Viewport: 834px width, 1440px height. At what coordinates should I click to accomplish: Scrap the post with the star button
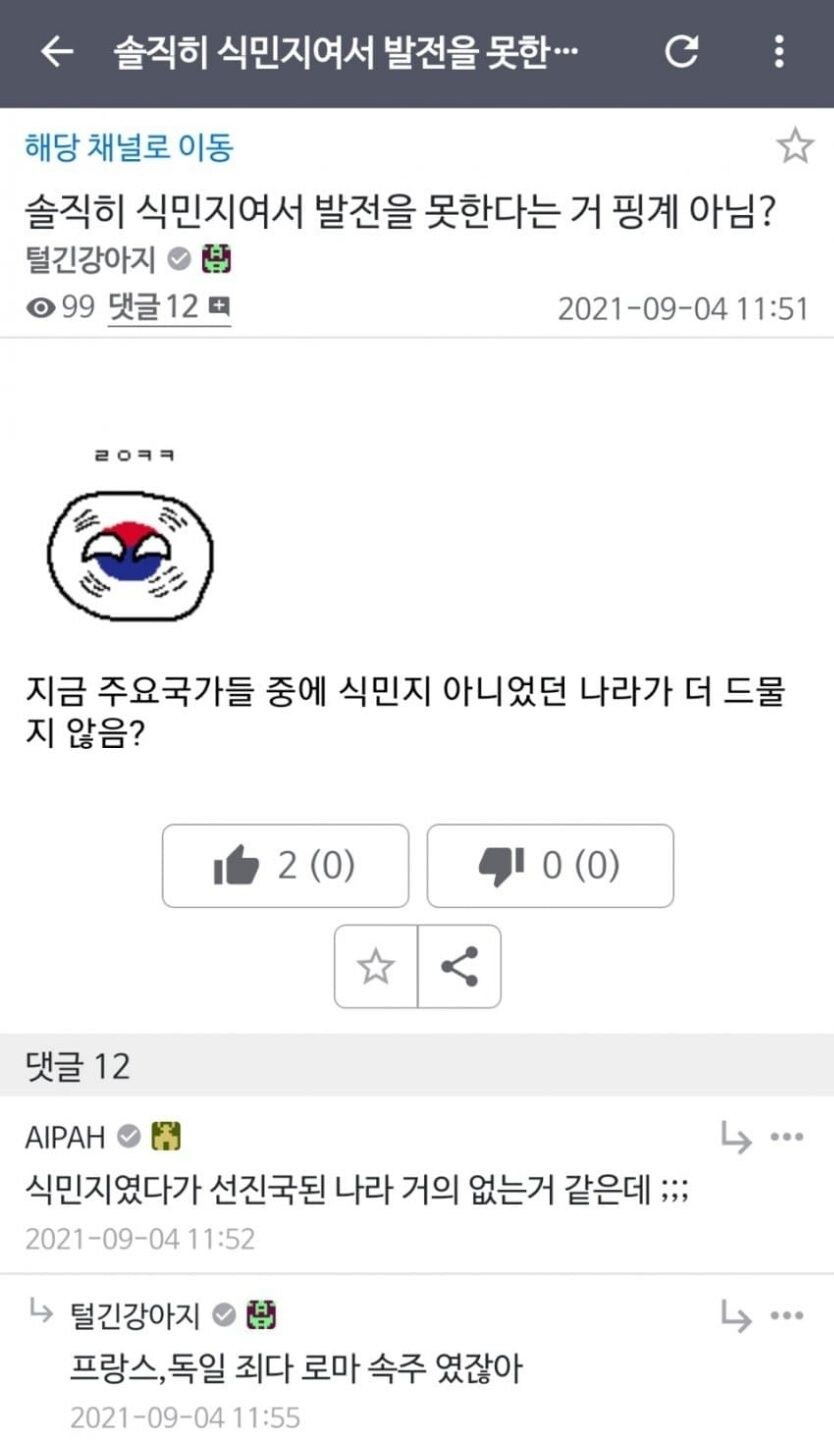(376, 967)
